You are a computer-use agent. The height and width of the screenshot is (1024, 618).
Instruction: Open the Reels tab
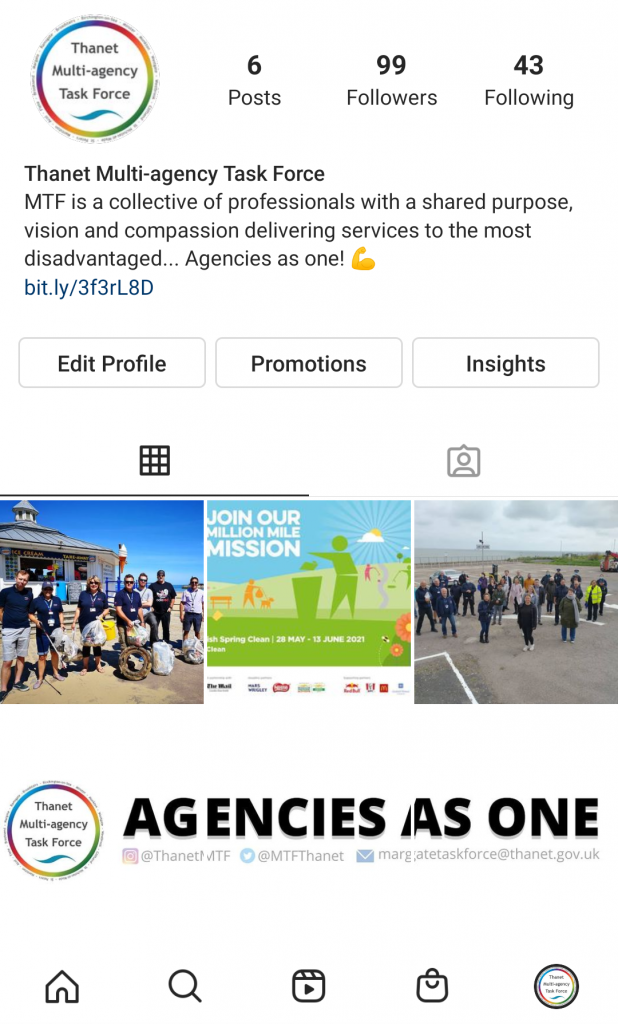pos(308,986)
